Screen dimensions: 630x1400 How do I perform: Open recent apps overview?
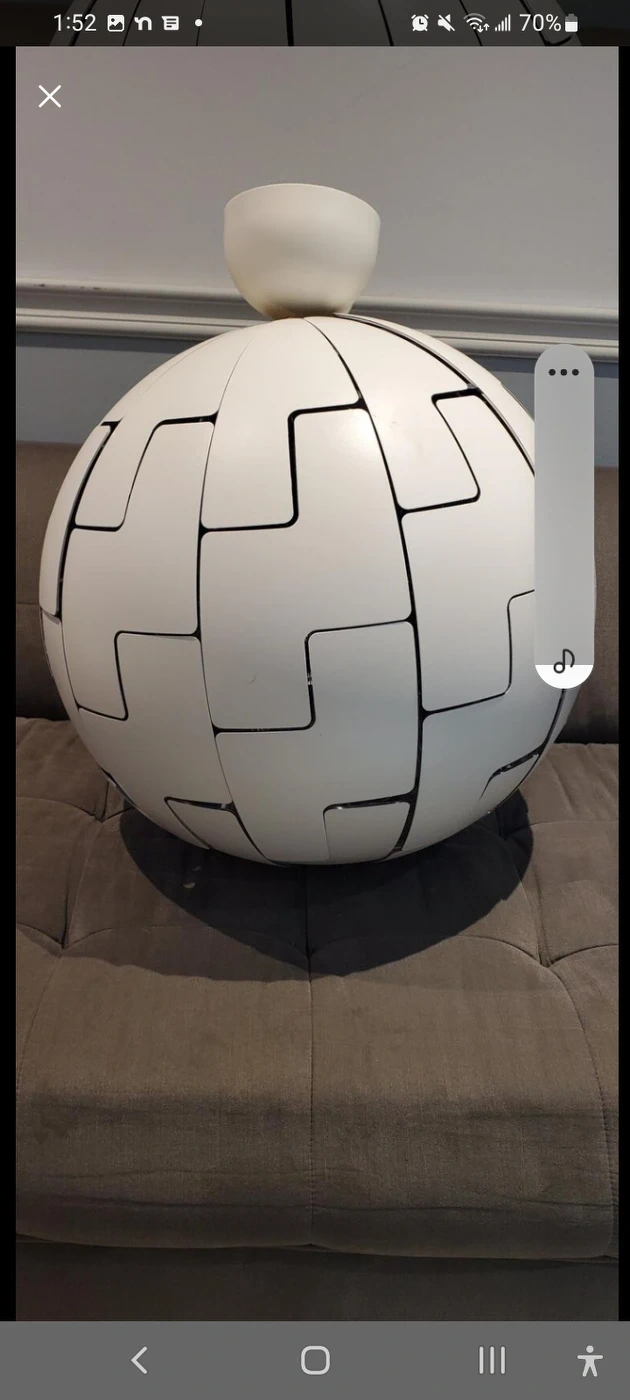click(x=491, y=1360)
